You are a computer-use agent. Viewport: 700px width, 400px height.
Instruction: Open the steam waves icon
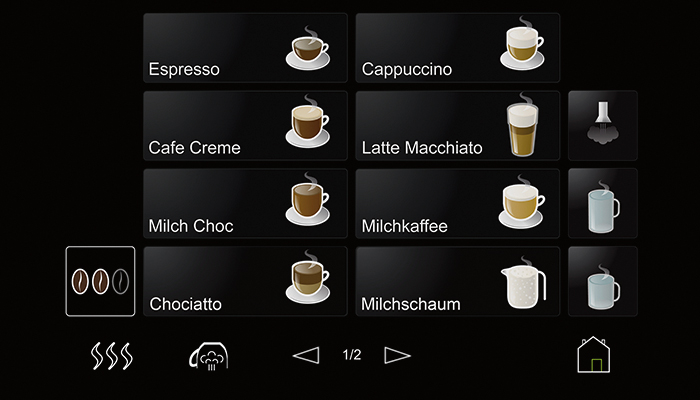pyautogui.click(x=111, y=355)
